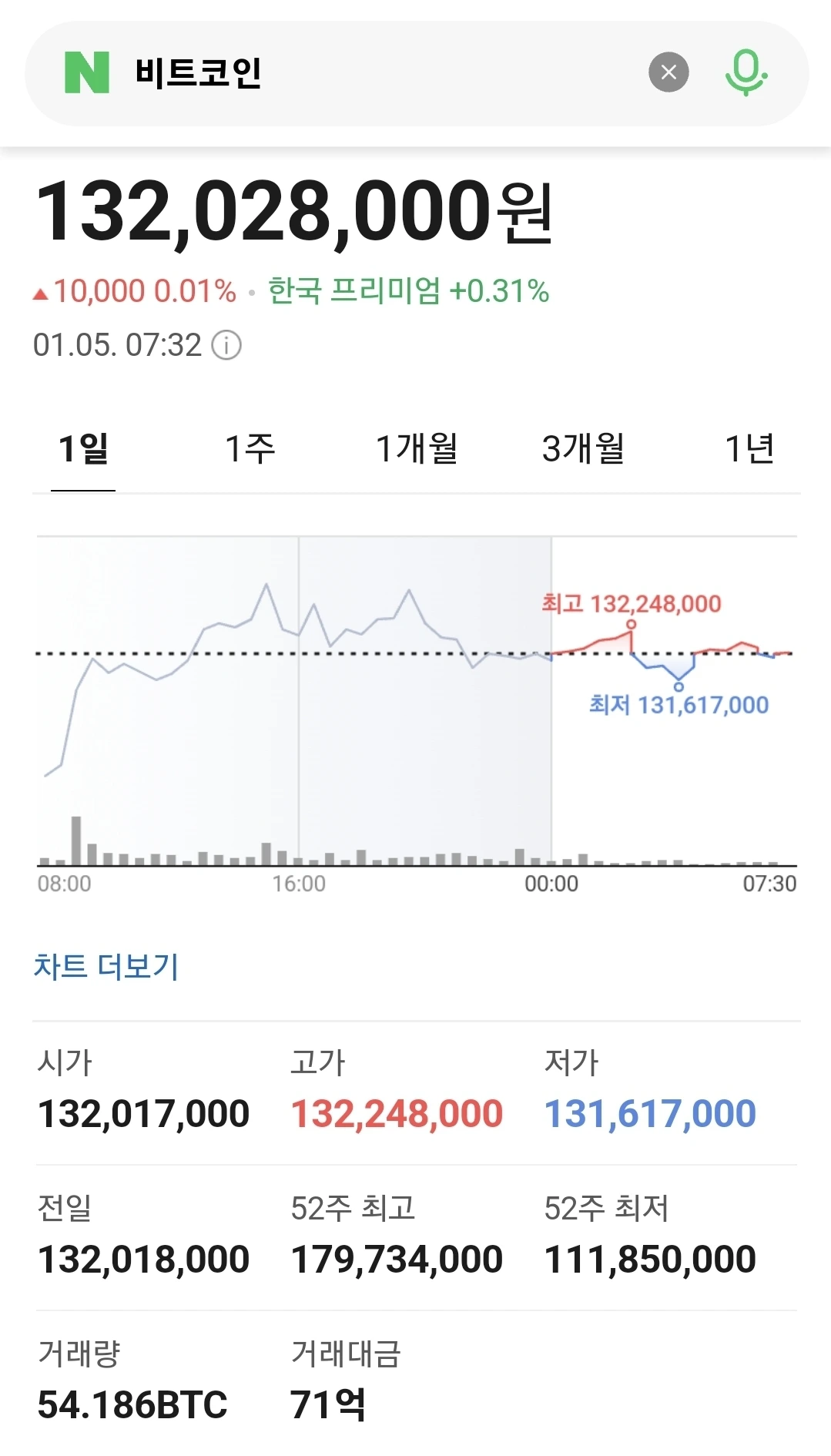Viewport: 831px width, 1456px height.
Task: Start voice search with the microphone icon
Action: click(746, 72)
